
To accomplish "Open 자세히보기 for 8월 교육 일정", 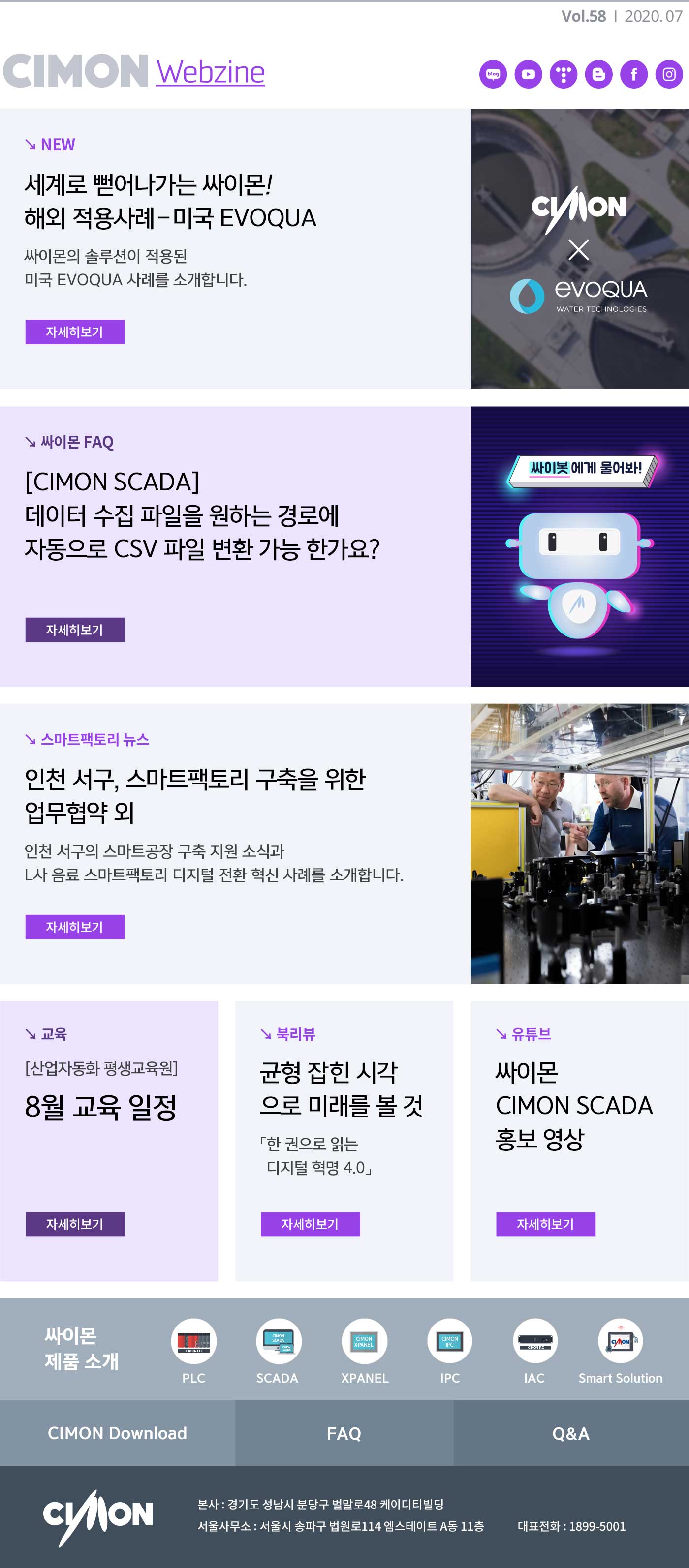I will pos(75,1224).
